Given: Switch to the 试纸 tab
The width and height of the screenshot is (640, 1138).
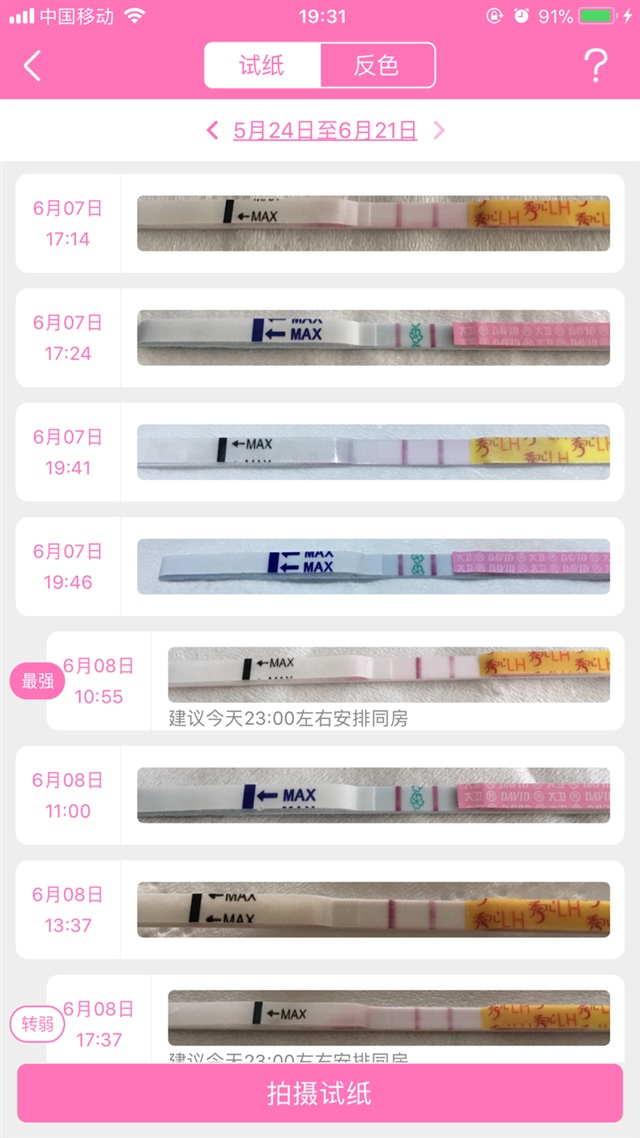Looking at the screenshot, I should point(262,66).
